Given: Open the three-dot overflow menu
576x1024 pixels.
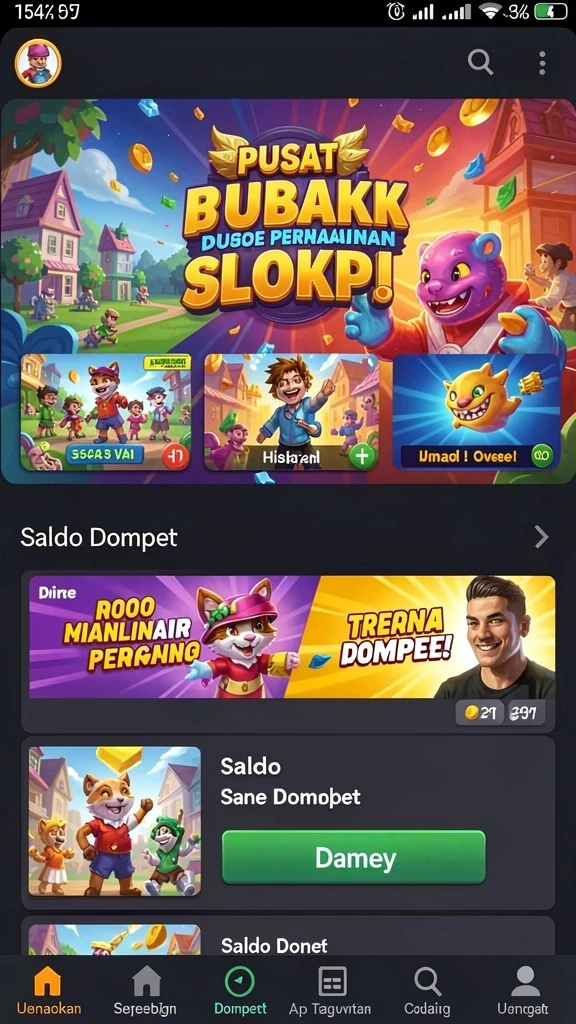Looking at the screenshot, I should [x=542, y=63].
